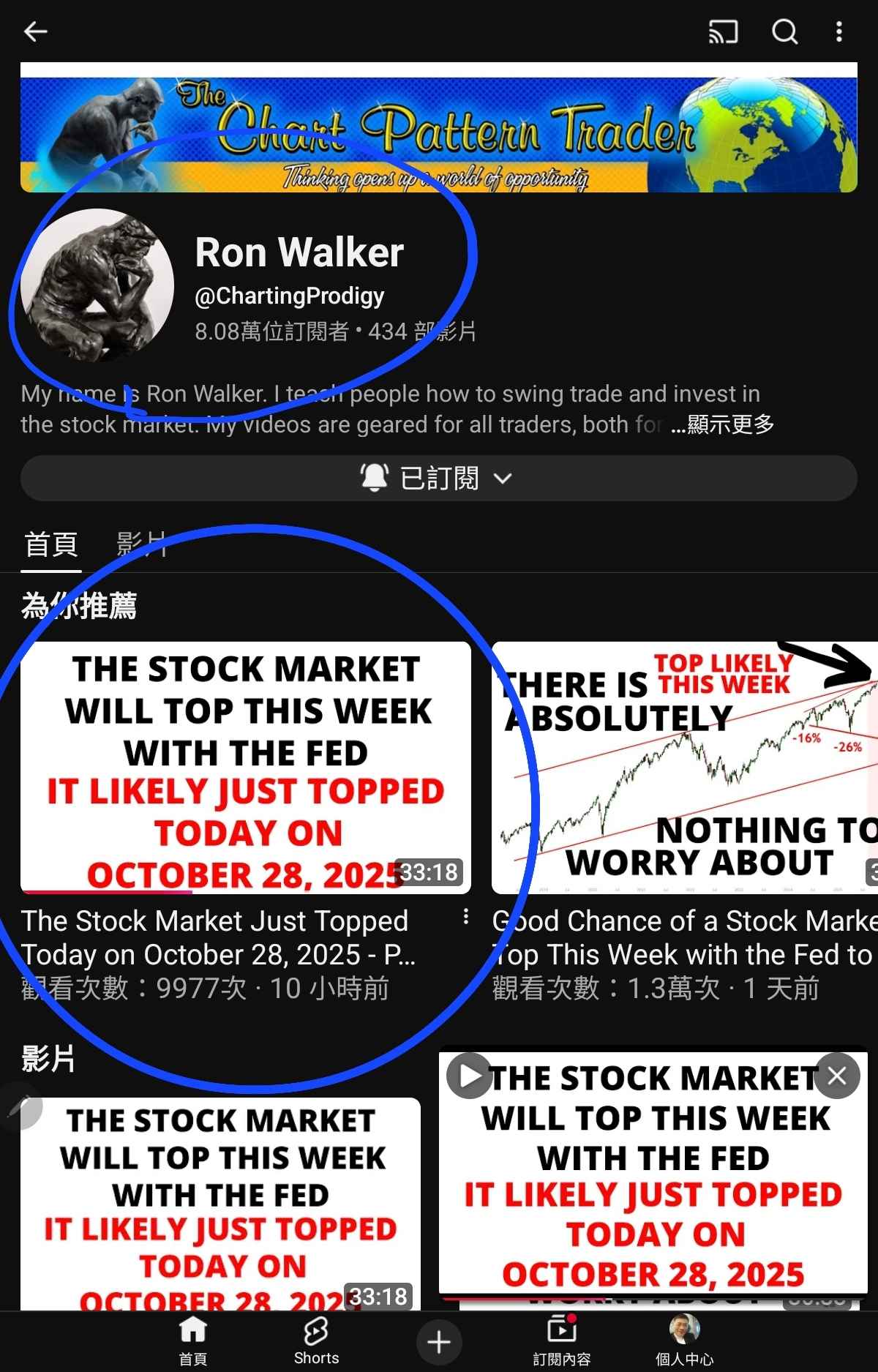This screenshot has width=878, height=1372.
Task: Create new content with the plus button
Action: 438,1342
